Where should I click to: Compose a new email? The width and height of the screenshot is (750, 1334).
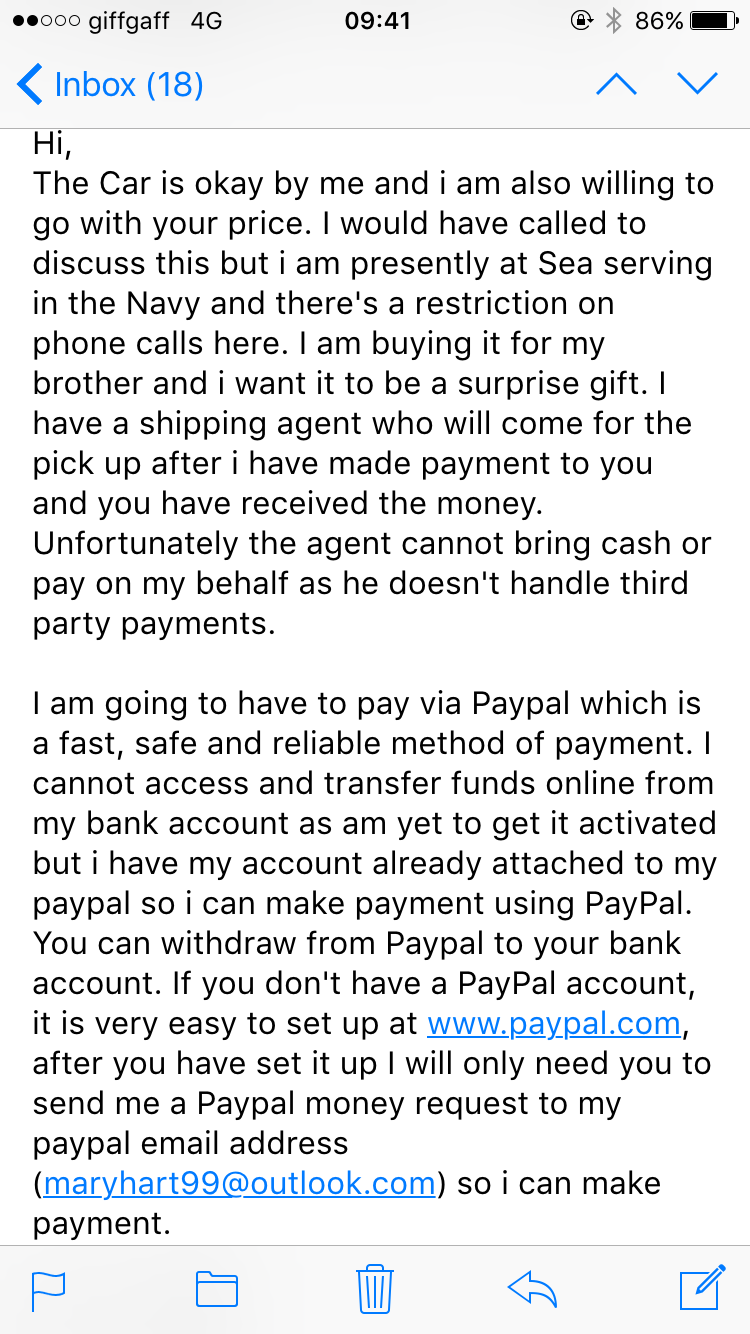coord(701,1287)
